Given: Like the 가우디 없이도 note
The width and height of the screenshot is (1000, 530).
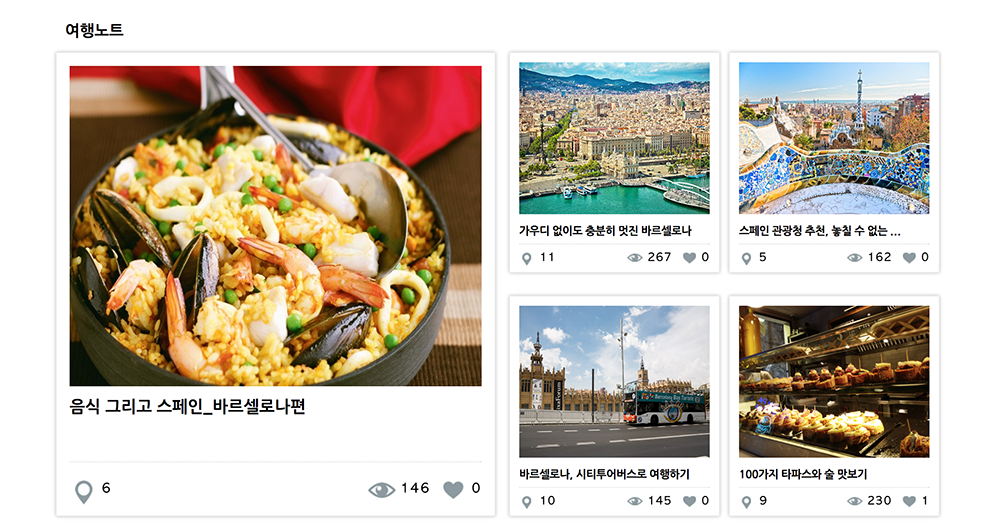Looking at the screenshot, I should point(689,258).
